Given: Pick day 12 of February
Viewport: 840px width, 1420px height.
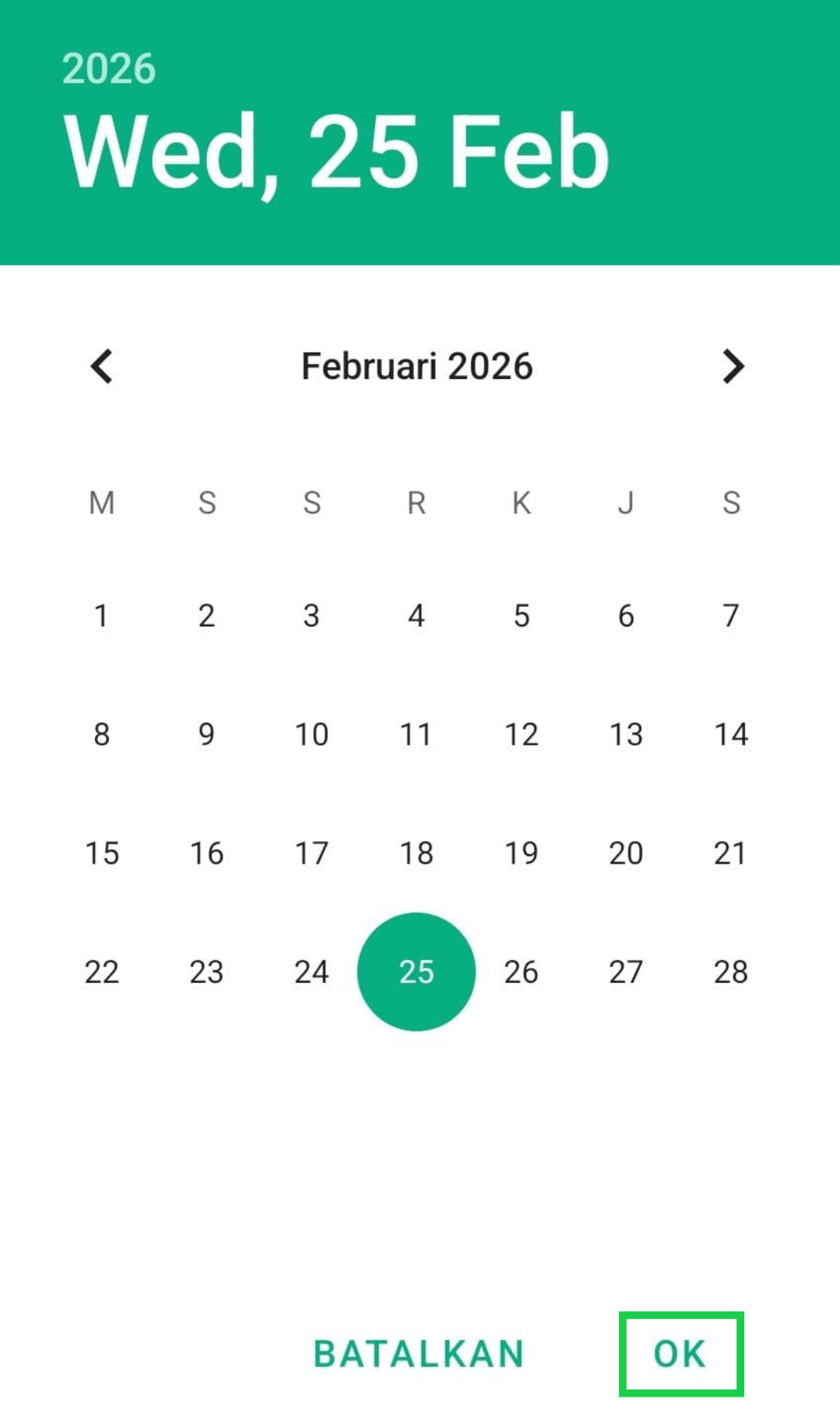Looking at the screenshot, I should click(521, 735).
